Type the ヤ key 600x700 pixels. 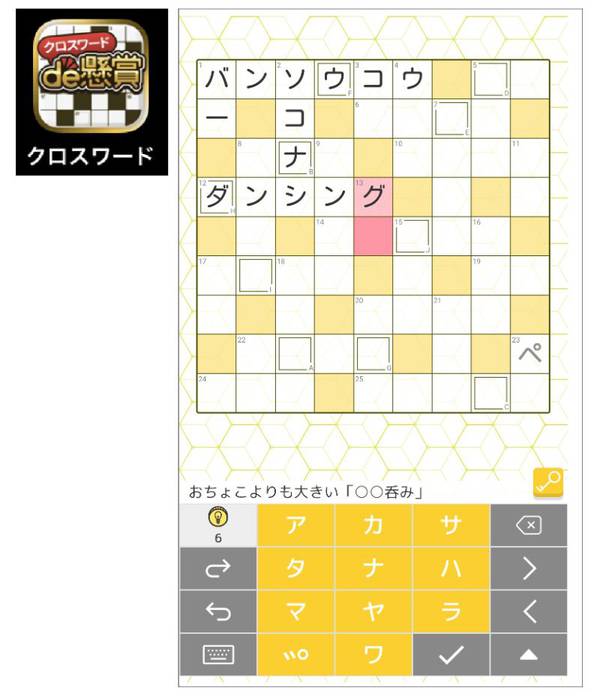point(373,611)
